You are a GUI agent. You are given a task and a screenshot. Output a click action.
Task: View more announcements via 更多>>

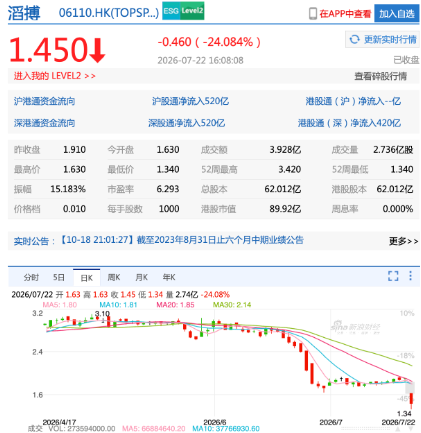pos(403,241)
